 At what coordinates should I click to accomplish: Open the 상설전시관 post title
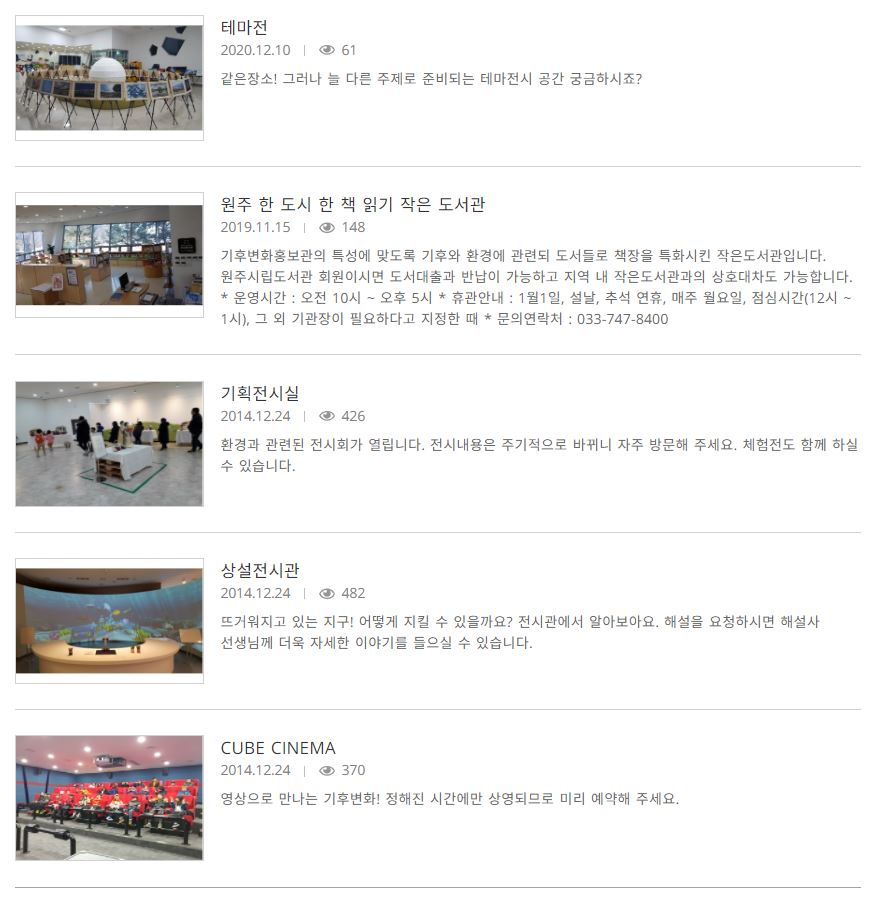259,571
